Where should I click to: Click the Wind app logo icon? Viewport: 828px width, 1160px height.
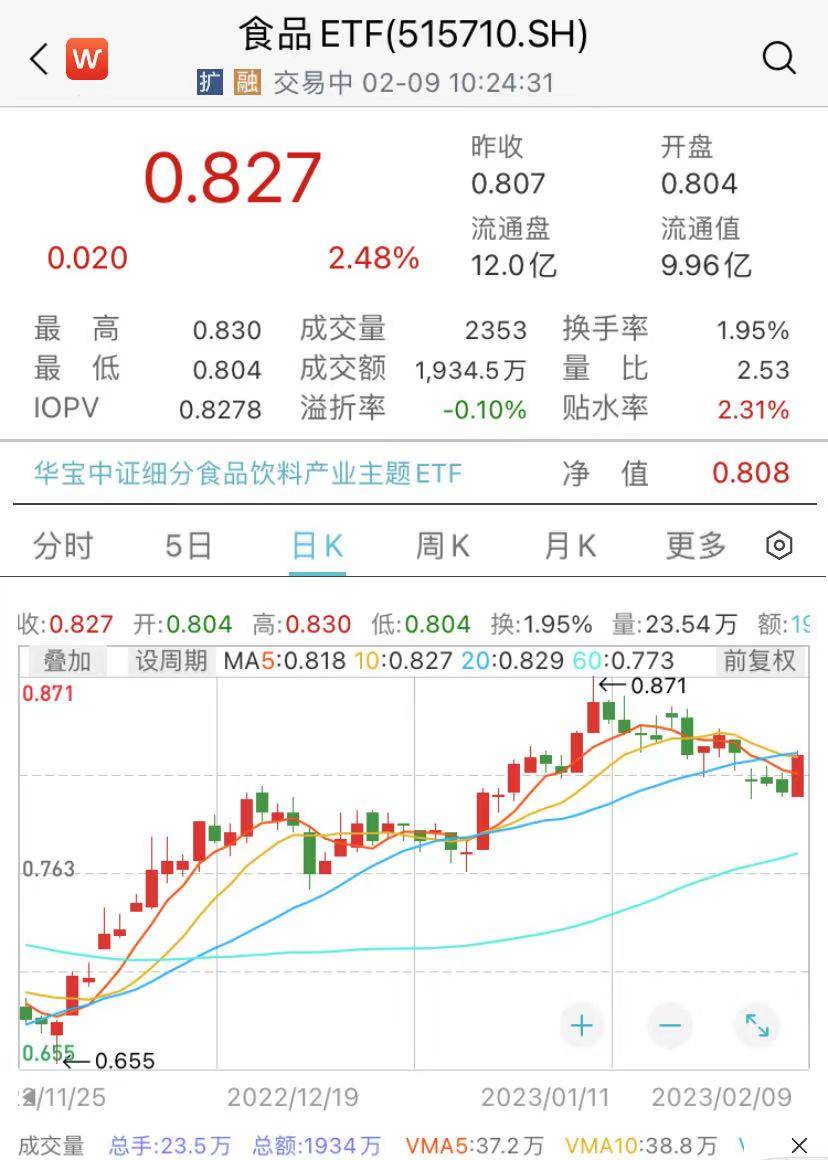pos(86,59)
